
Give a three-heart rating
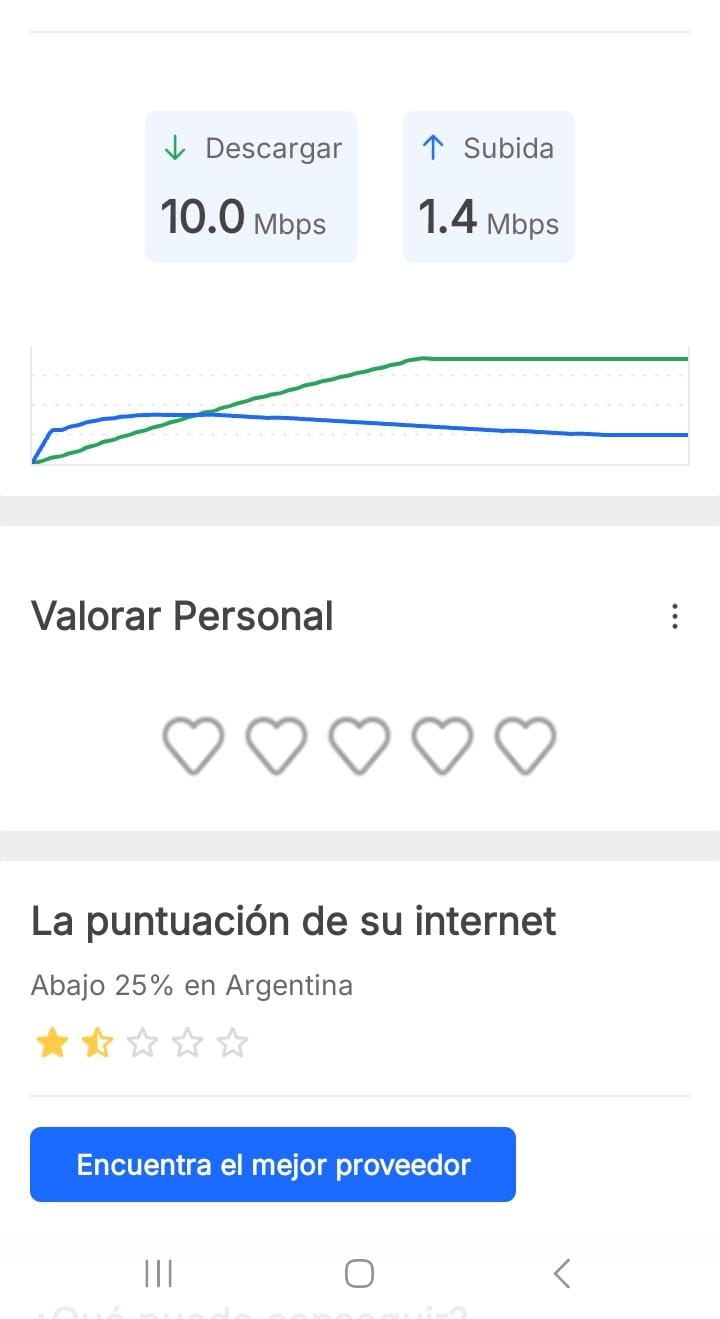(360, 746)
